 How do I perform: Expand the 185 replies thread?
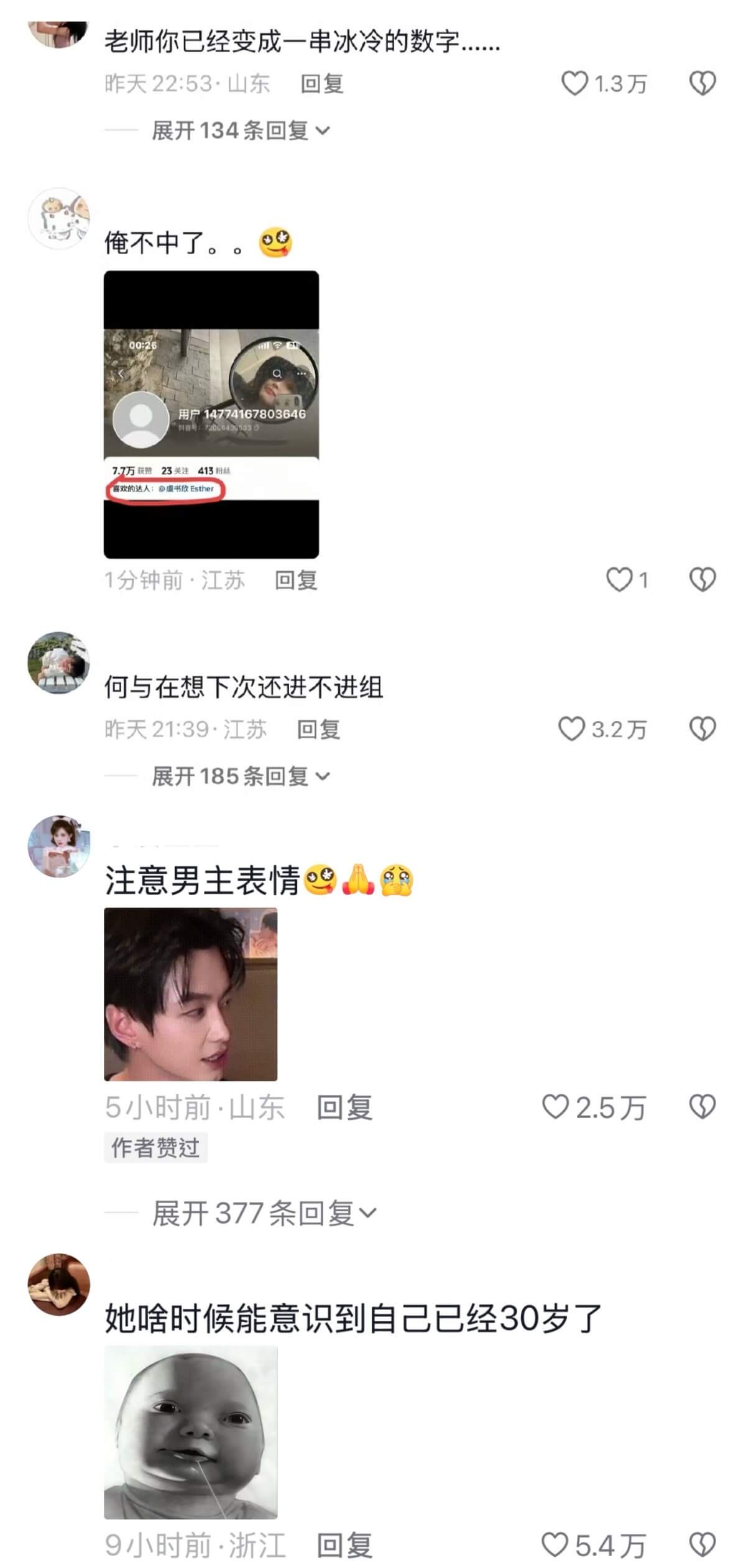tap(240, 776)
